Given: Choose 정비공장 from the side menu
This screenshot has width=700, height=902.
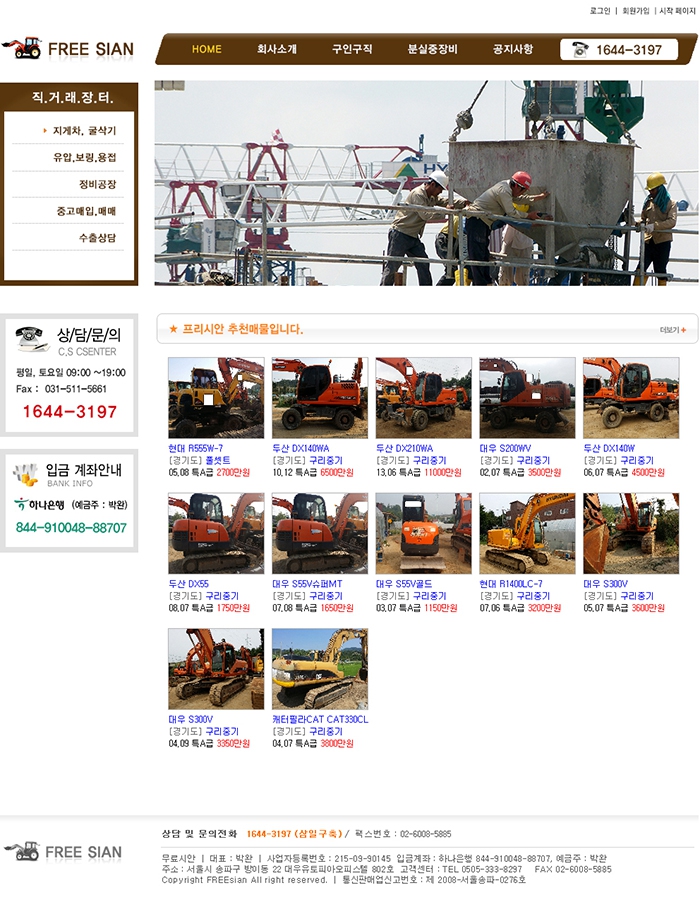Looking at the screenshot, I should click(x=97, y=185).
